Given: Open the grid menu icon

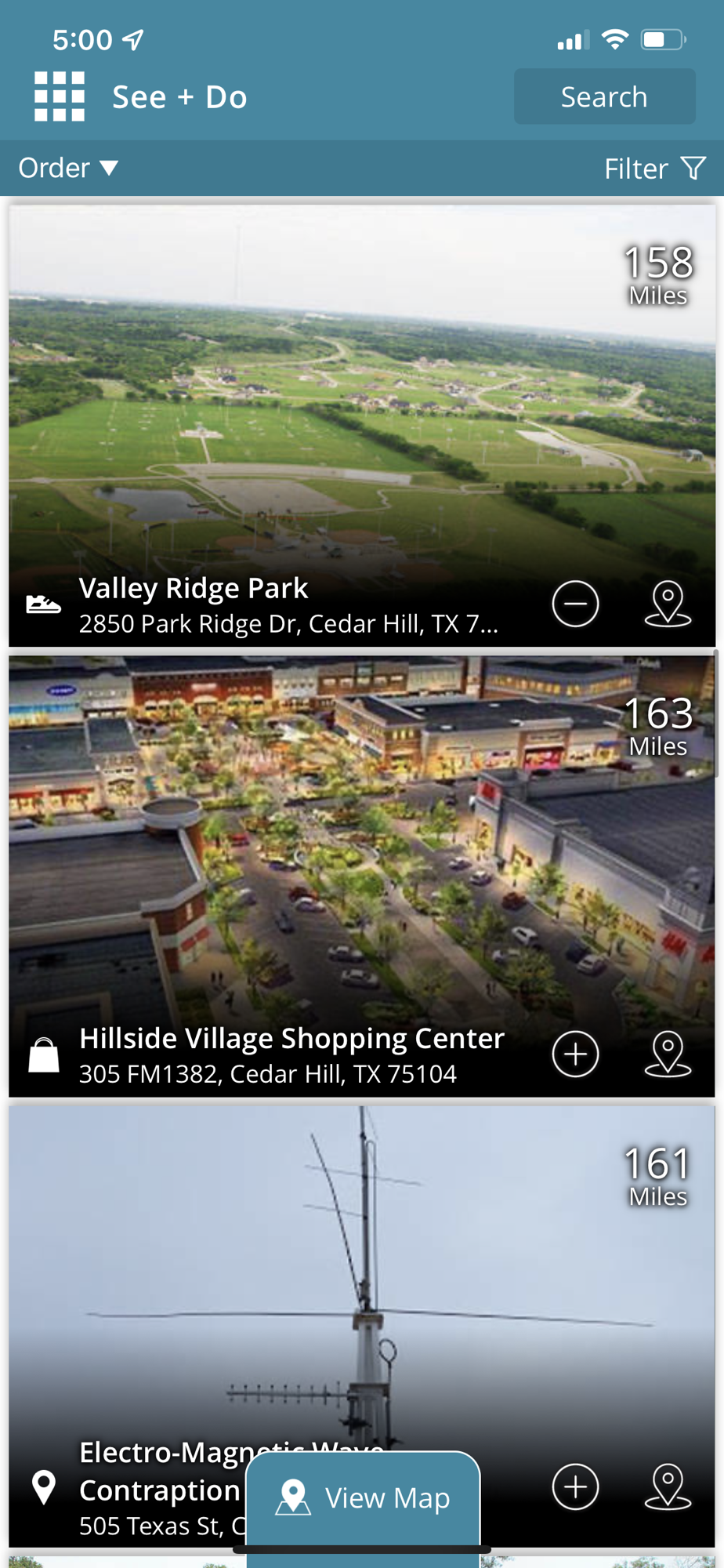Looking at the screenshot, I should coord(60,96).
